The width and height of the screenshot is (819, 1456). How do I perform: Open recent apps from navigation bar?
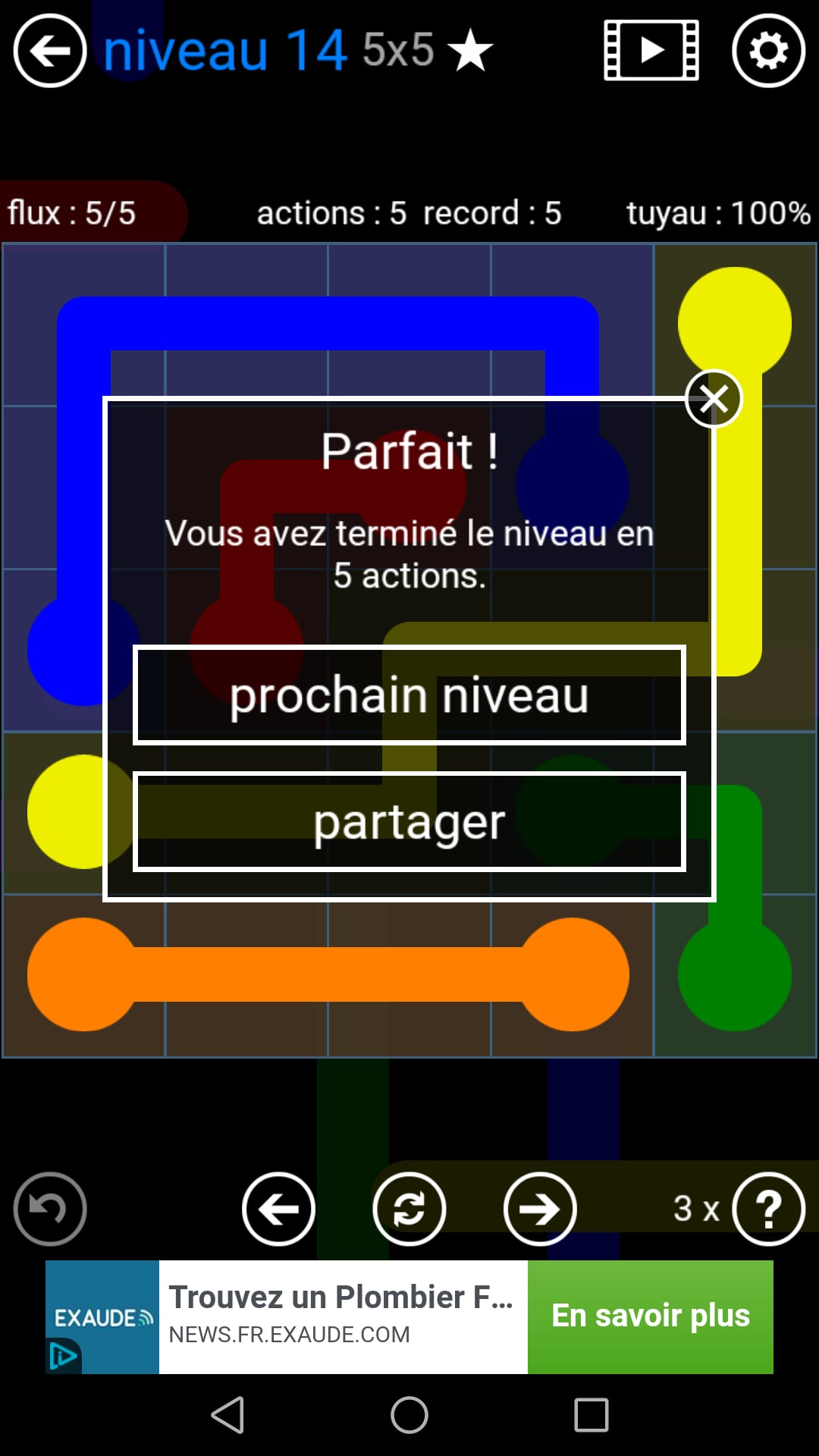(x=591, y=1415)
